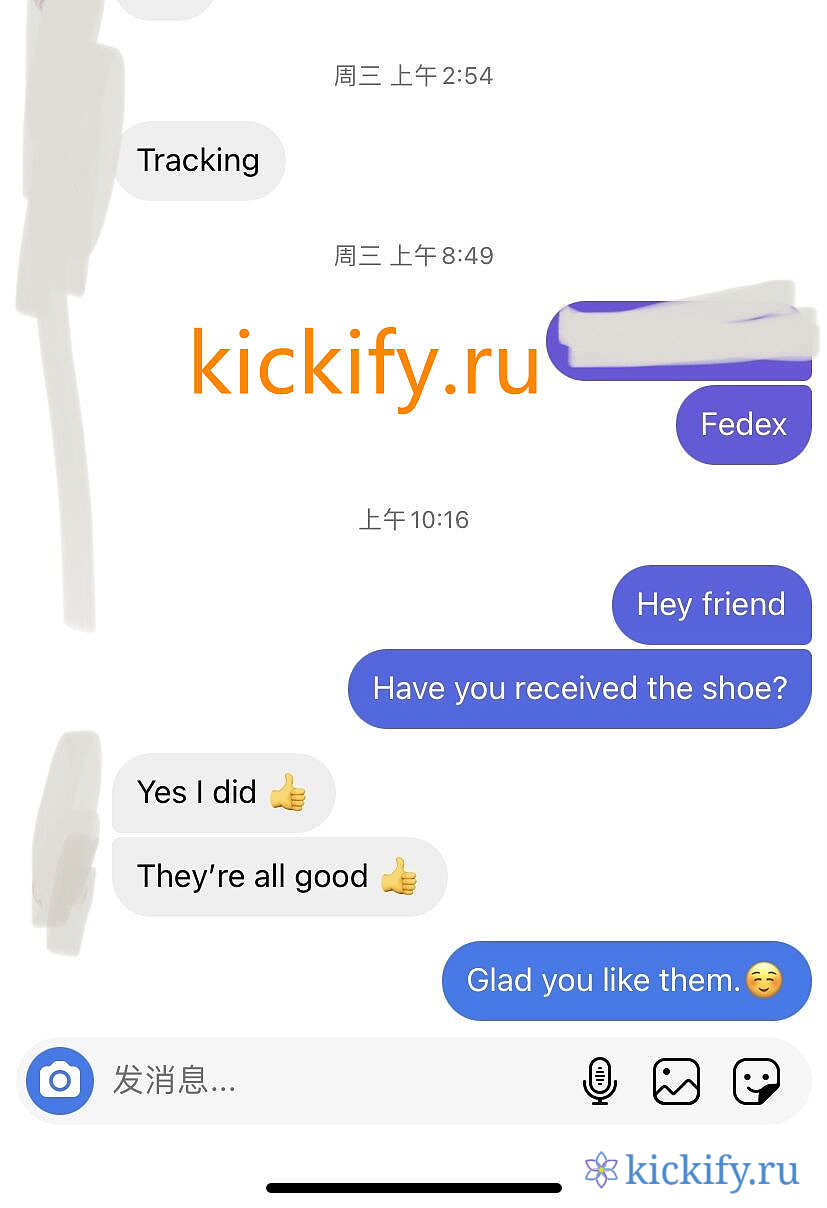Open the sticker picker
Viewport: 827px width, 1208px height.
[755, 1081]
